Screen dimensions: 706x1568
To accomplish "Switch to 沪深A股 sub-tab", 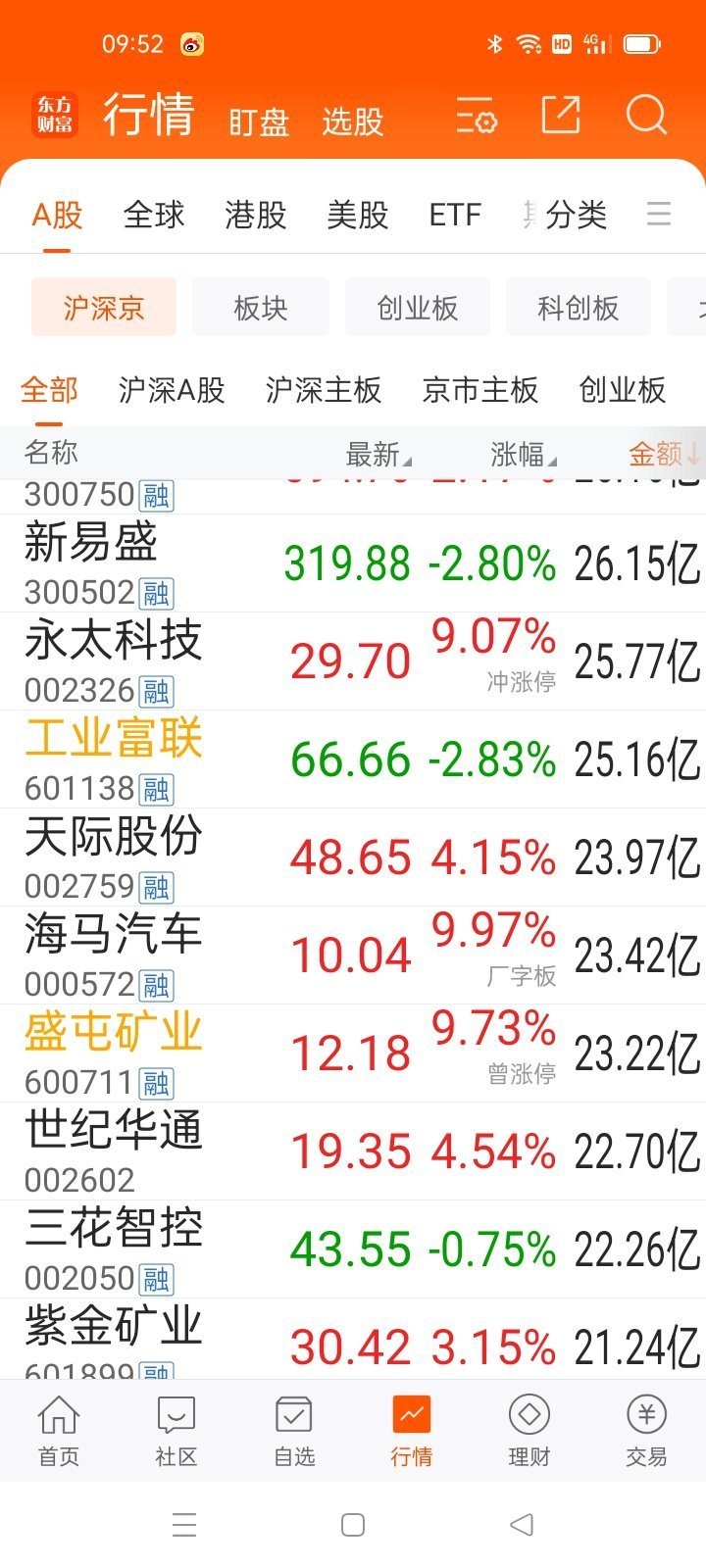I will point(172,390).
